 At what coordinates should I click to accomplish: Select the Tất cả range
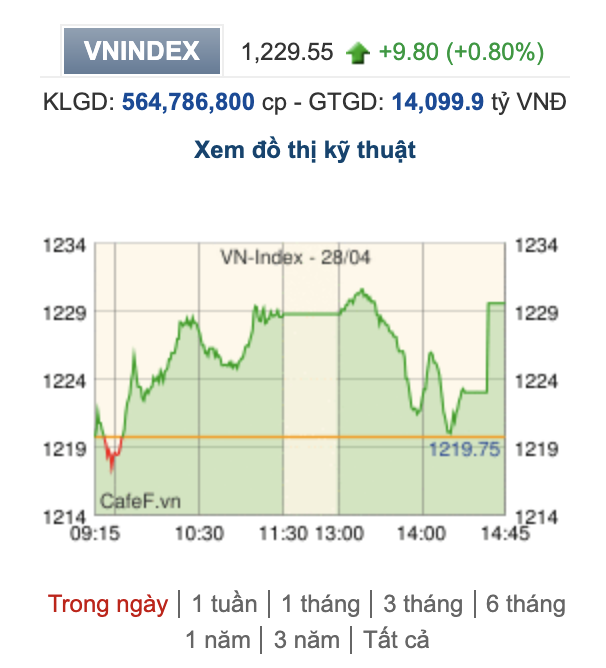point(396,638)
